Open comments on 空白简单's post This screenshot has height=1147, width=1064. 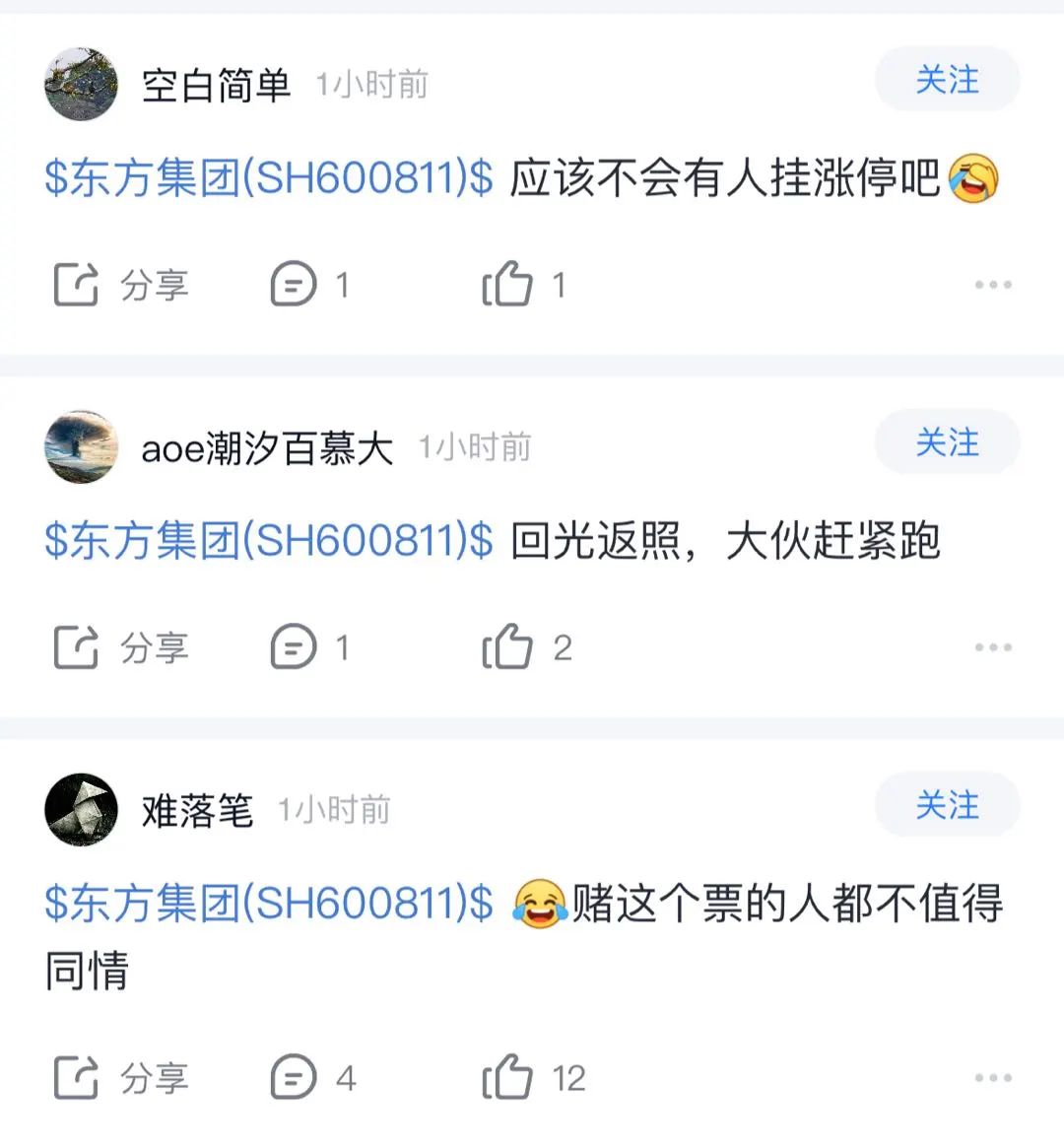click(307, 286)
